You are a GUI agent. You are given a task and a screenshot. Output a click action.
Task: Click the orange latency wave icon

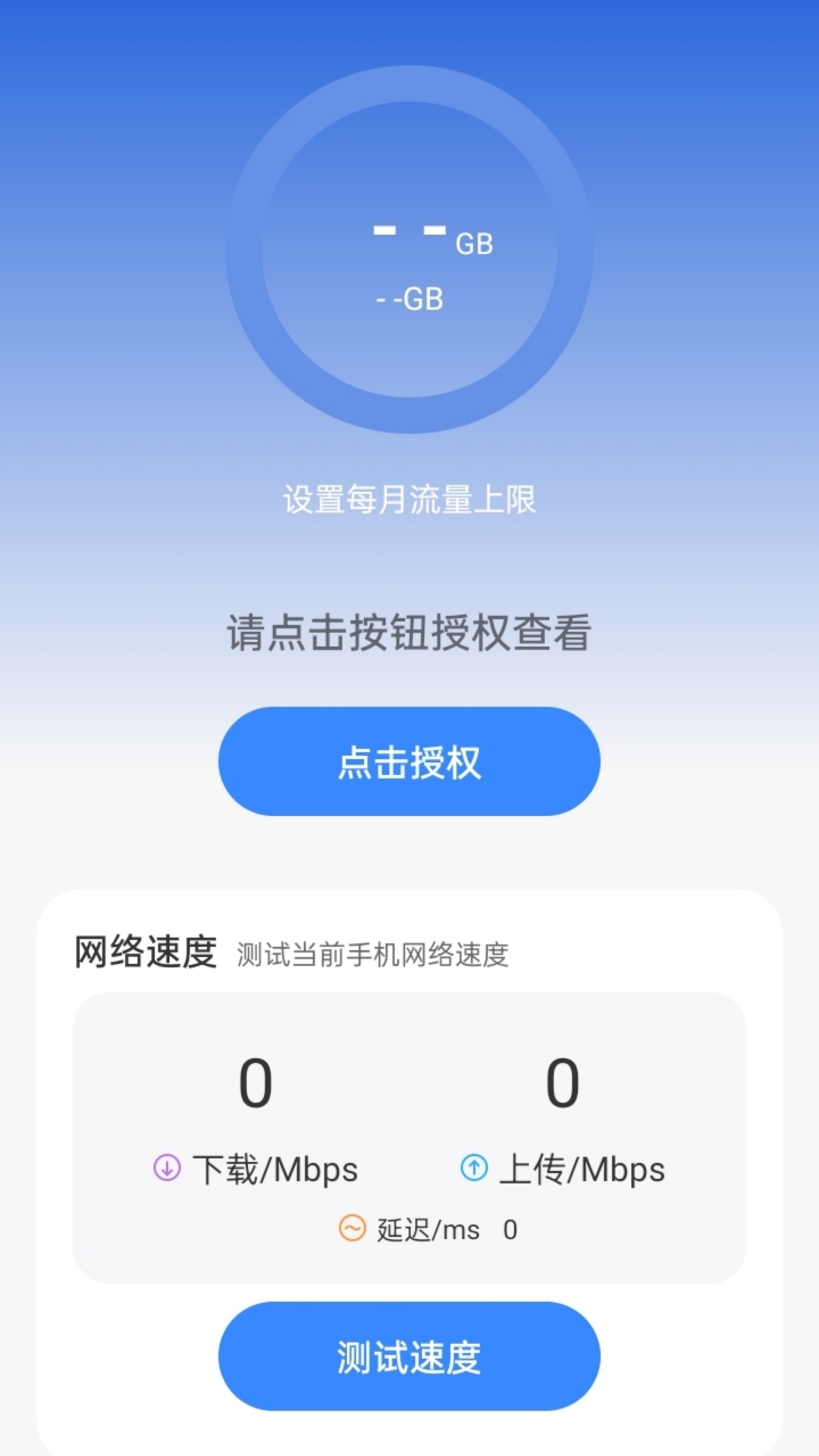352,1228
